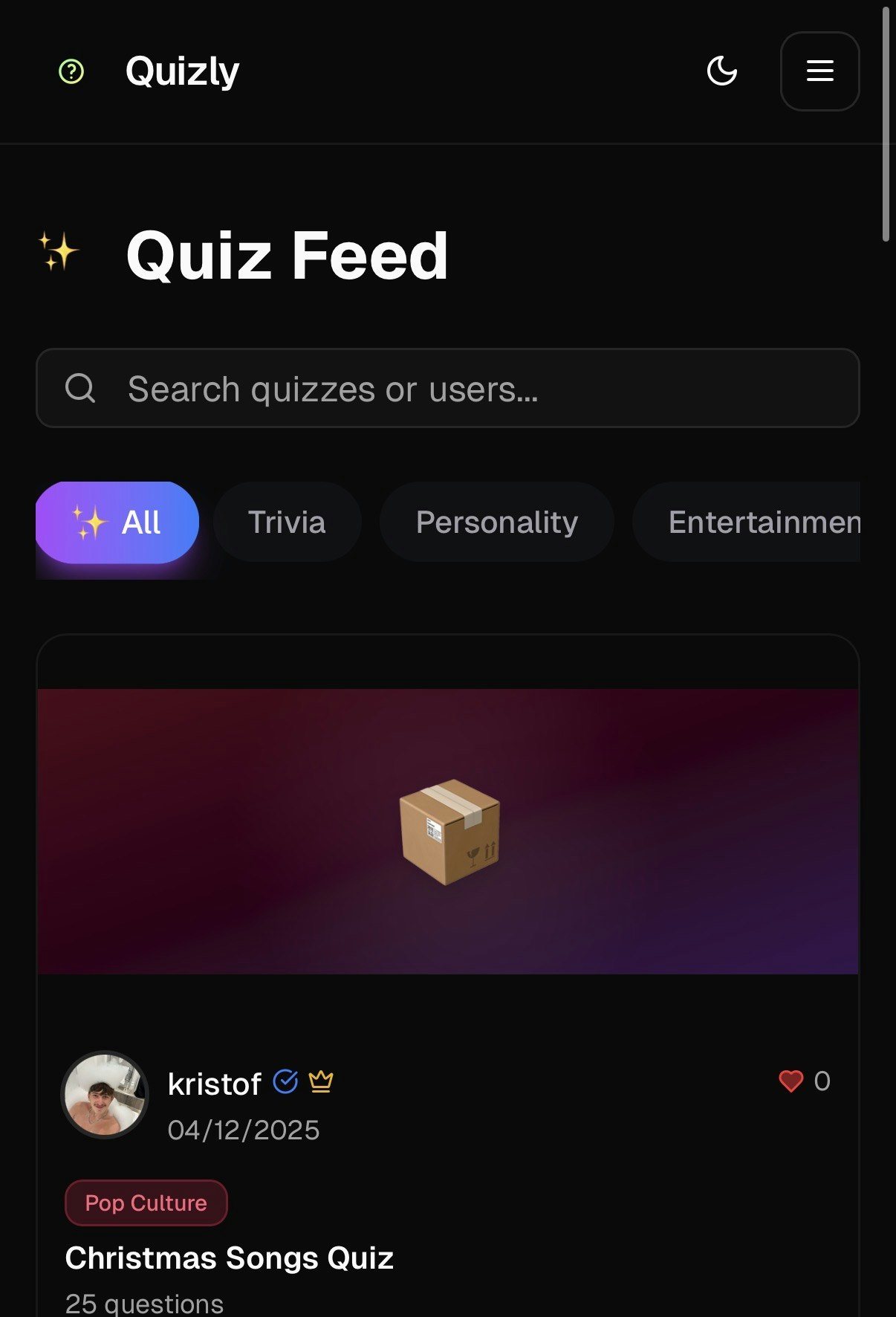Filter the feed by Trivia
This screenshot has height=1317, width=896.
tap(287, 522)
